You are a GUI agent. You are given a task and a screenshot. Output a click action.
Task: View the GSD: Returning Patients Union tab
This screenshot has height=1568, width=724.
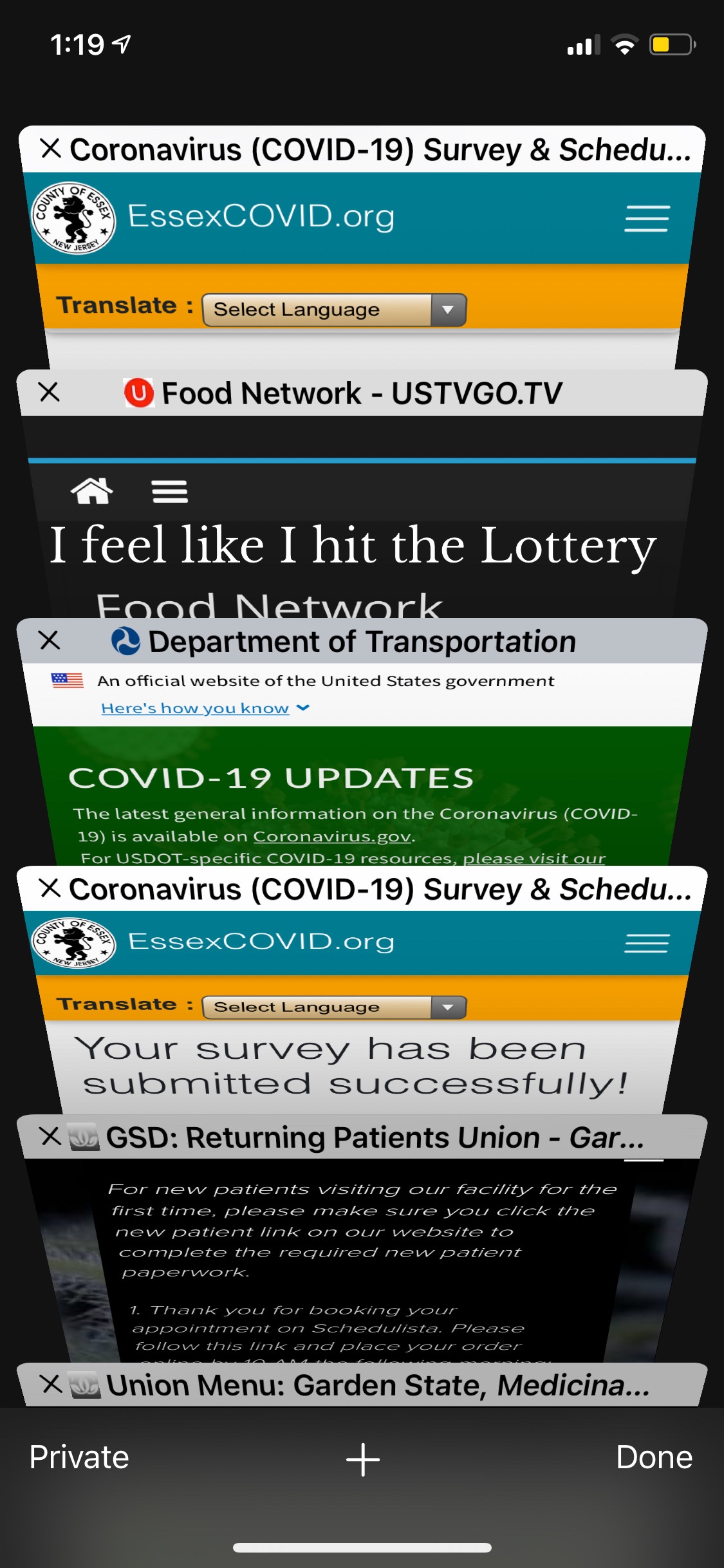pyautogui.click(x=360, y=1255)
